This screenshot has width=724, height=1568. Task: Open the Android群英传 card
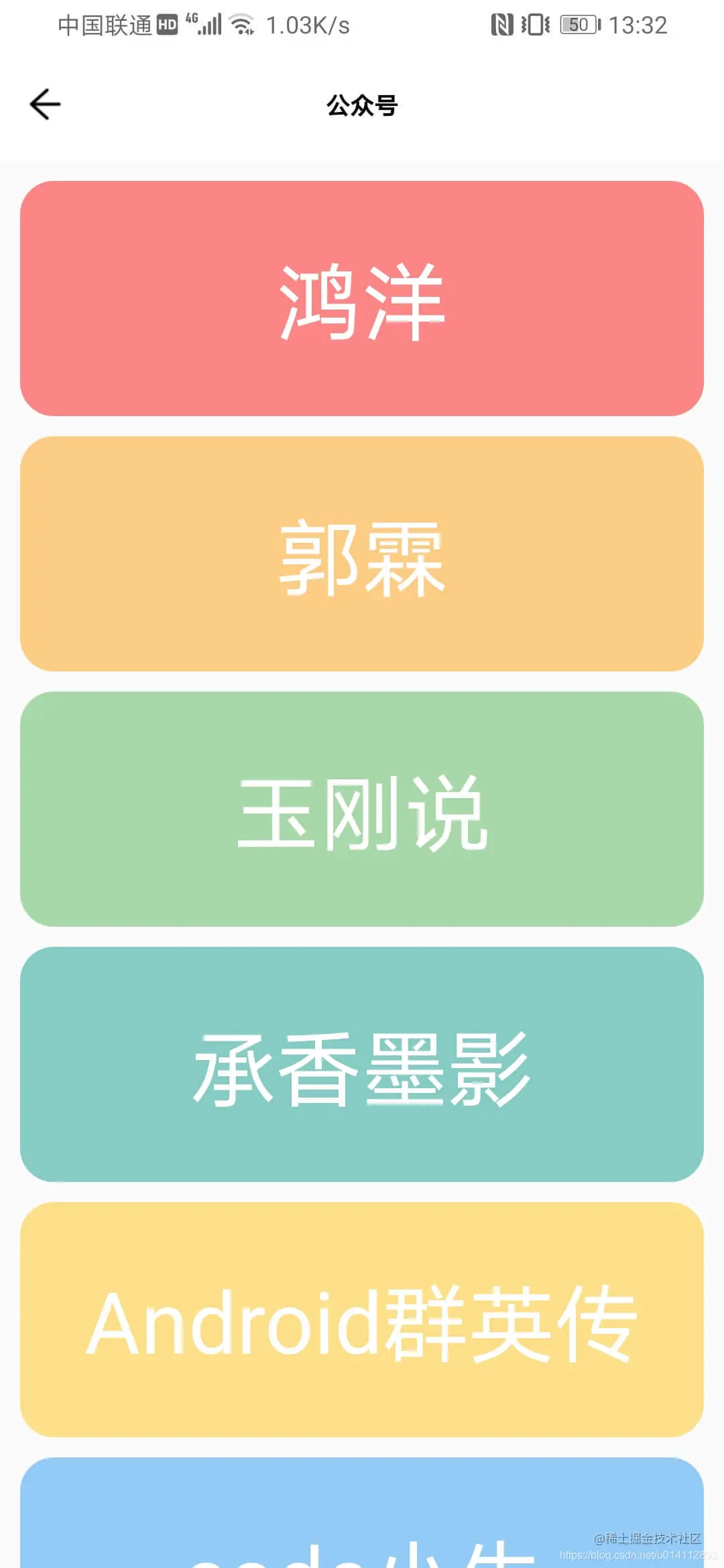point(362,1320)
